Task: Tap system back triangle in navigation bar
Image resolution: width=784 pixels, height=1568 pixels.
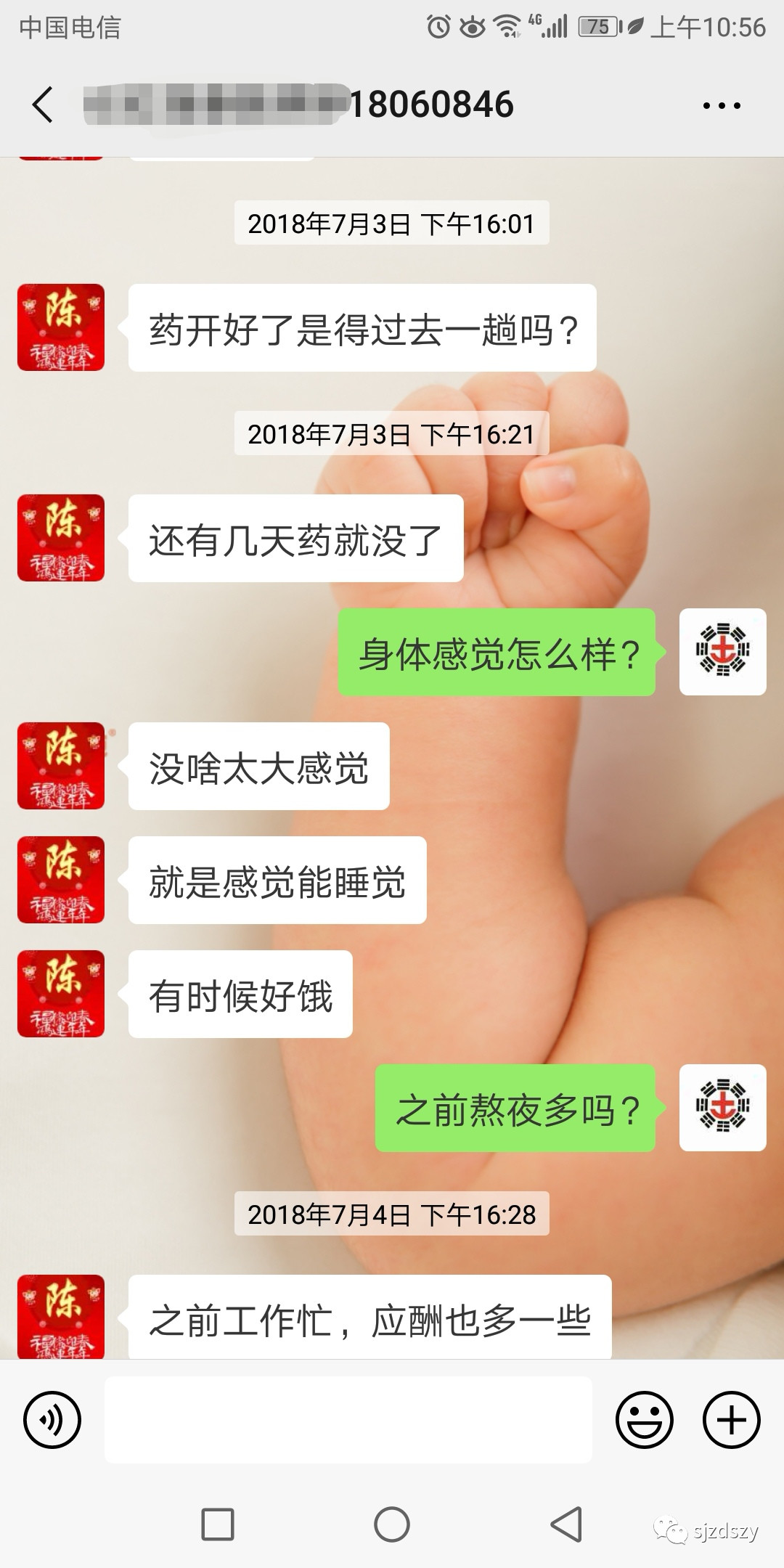Action: tap(567, 1524)
